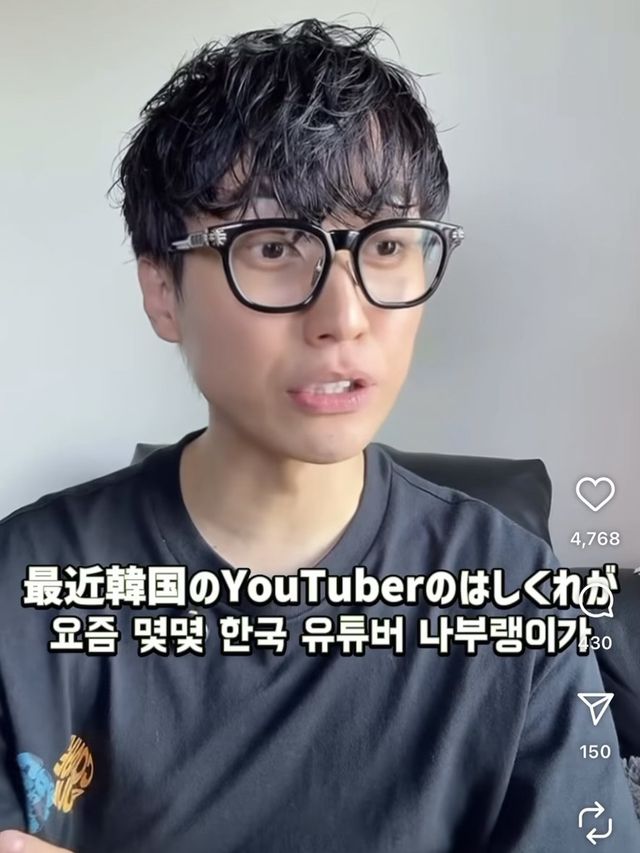Screen dimensions: 640x853
Task: Like this reel with the heart icon
Action: pos(595,494)
